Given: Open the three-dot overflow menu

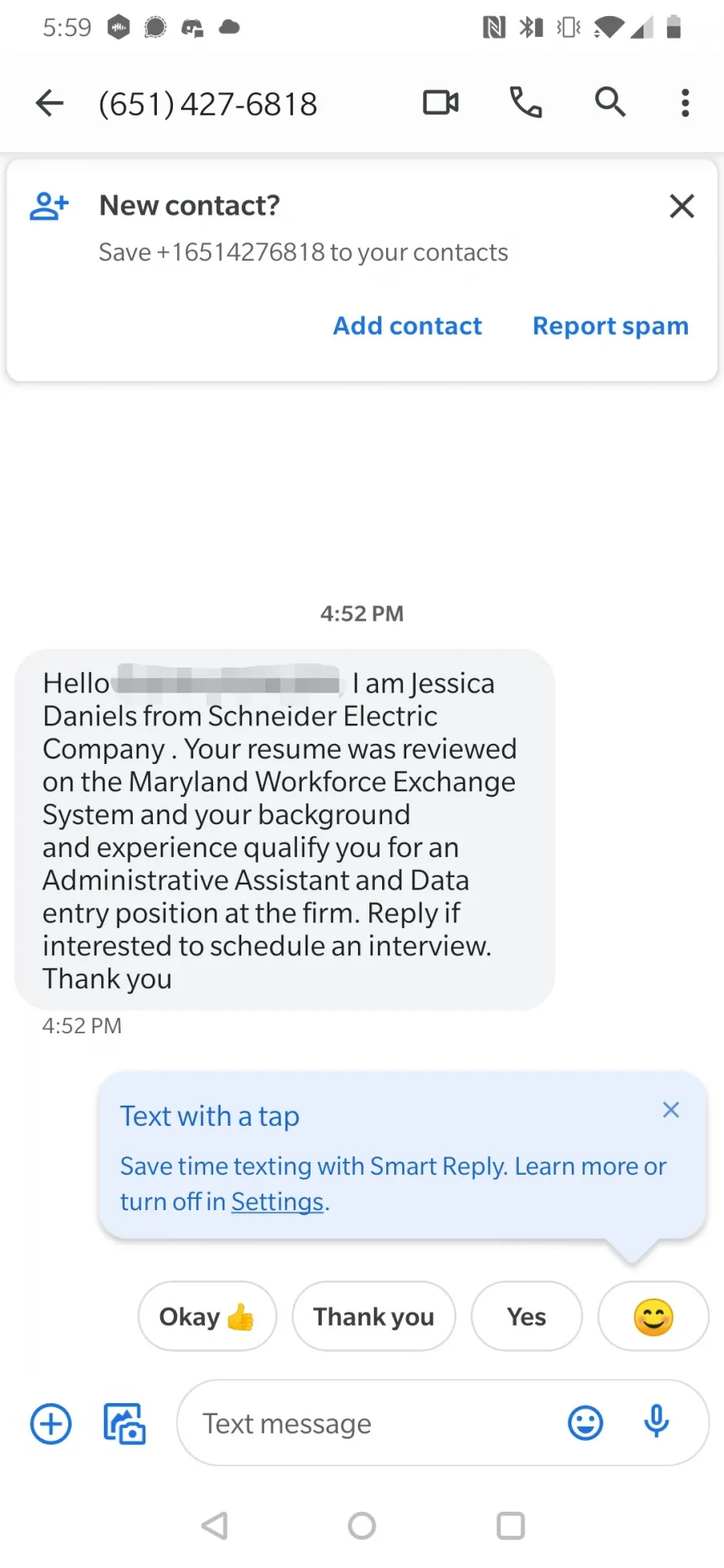Looking at the screenshot, I should coord(685,103).
